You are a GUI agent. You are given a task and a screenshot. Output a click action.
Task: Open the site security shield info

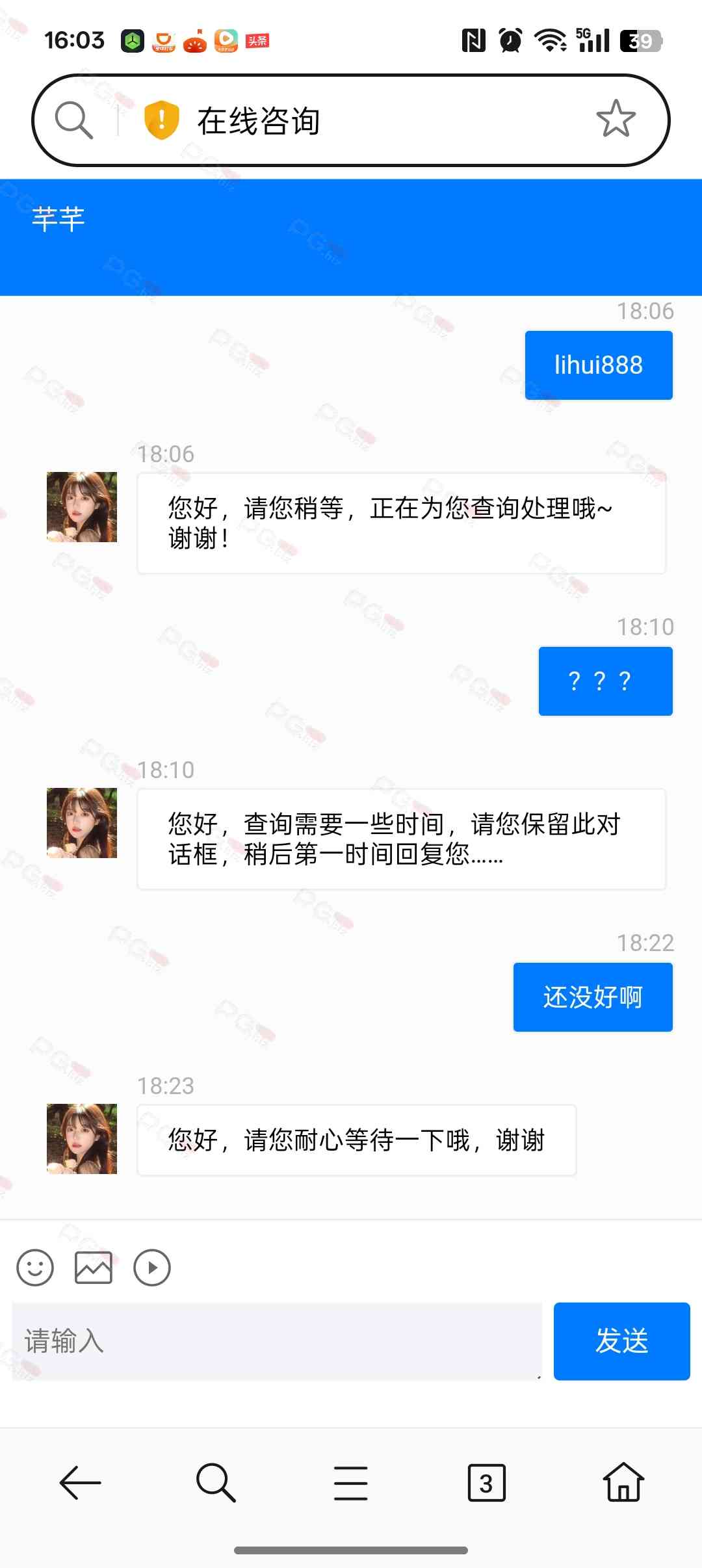coord(161,120)
